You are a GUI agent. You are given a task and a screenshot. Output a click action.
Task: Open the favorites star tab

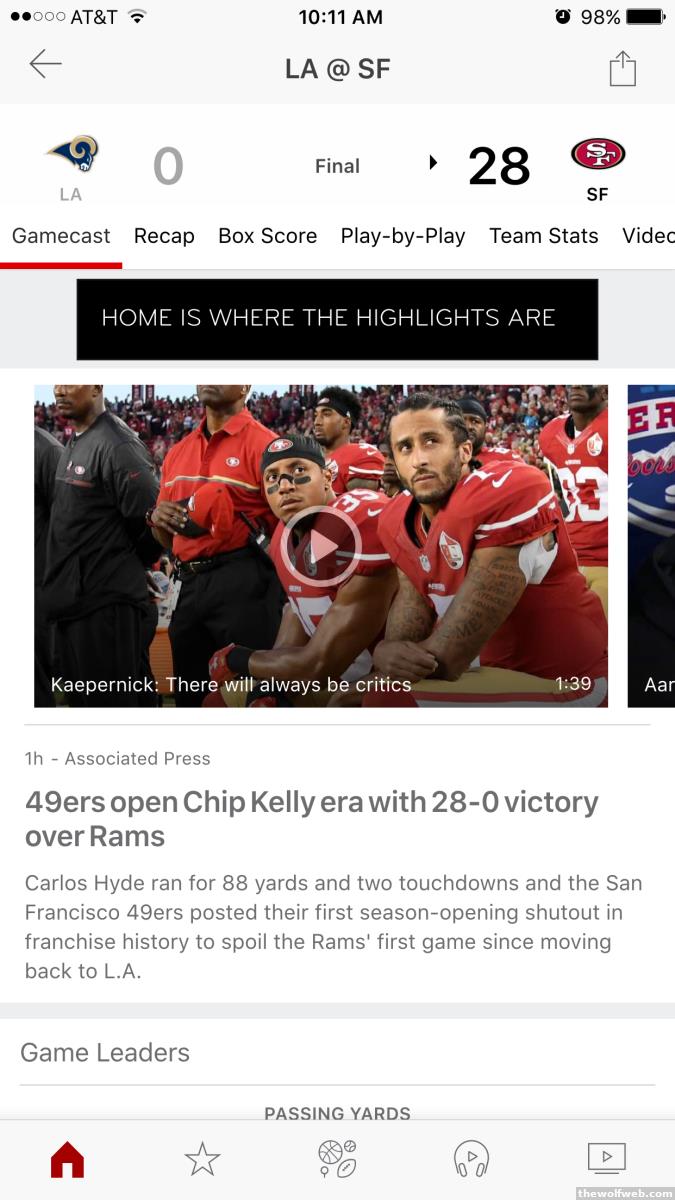(x=202, y=1159)
